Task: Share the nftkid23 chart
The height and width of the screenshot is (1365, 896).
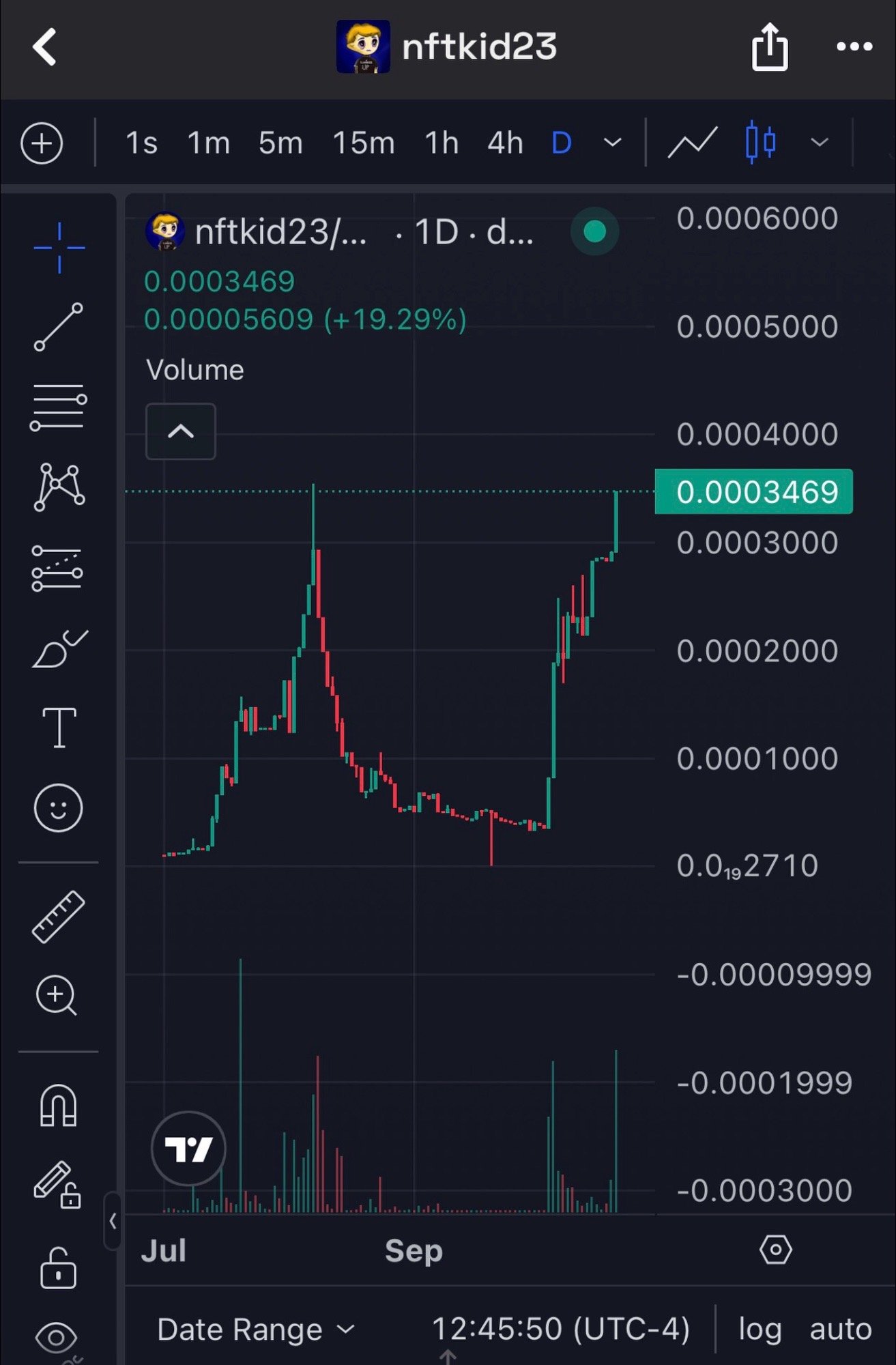Action: tap(770, 46)
